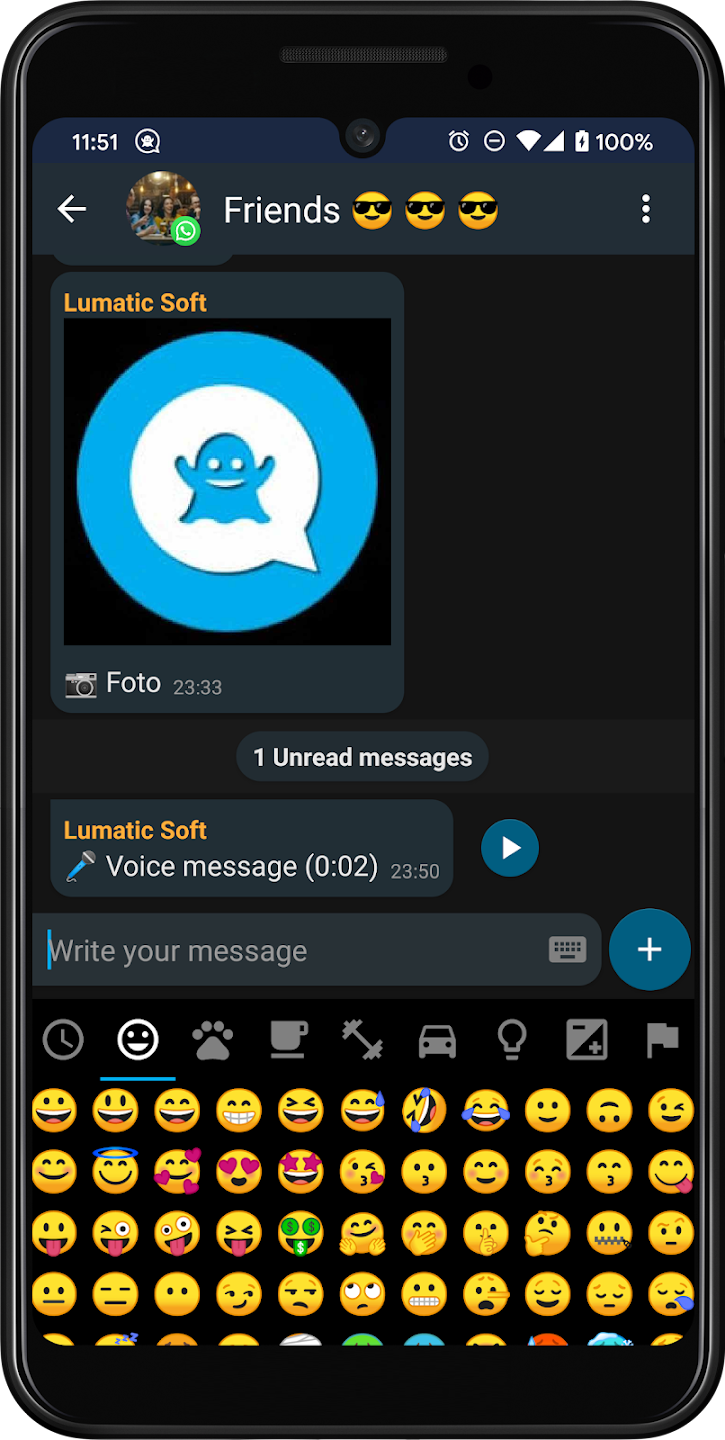Switch to the flags emoji tab
Screen dimensions: 725x1440
tap(662, 1041)
